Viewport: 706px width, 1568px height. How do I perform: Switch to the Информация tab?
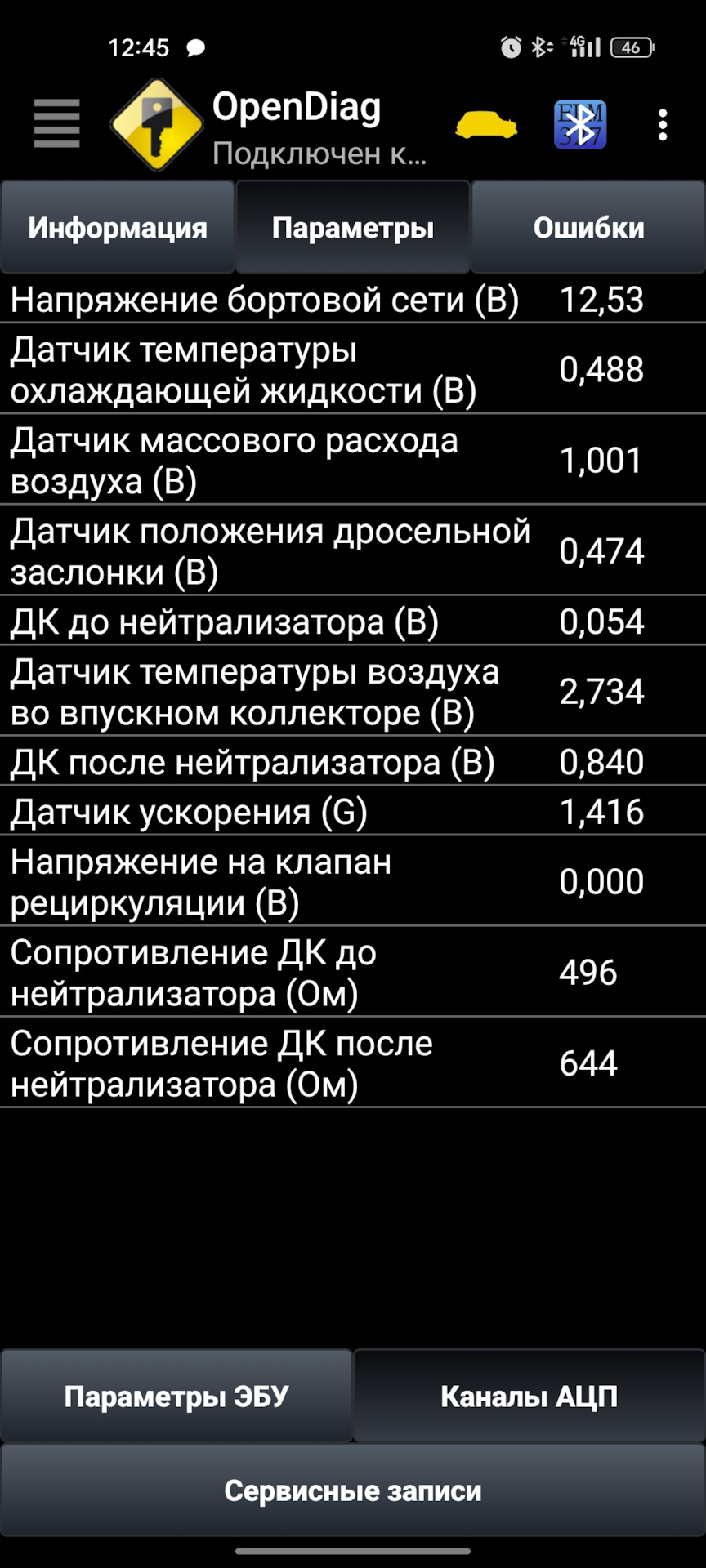[x=118, y=228]
